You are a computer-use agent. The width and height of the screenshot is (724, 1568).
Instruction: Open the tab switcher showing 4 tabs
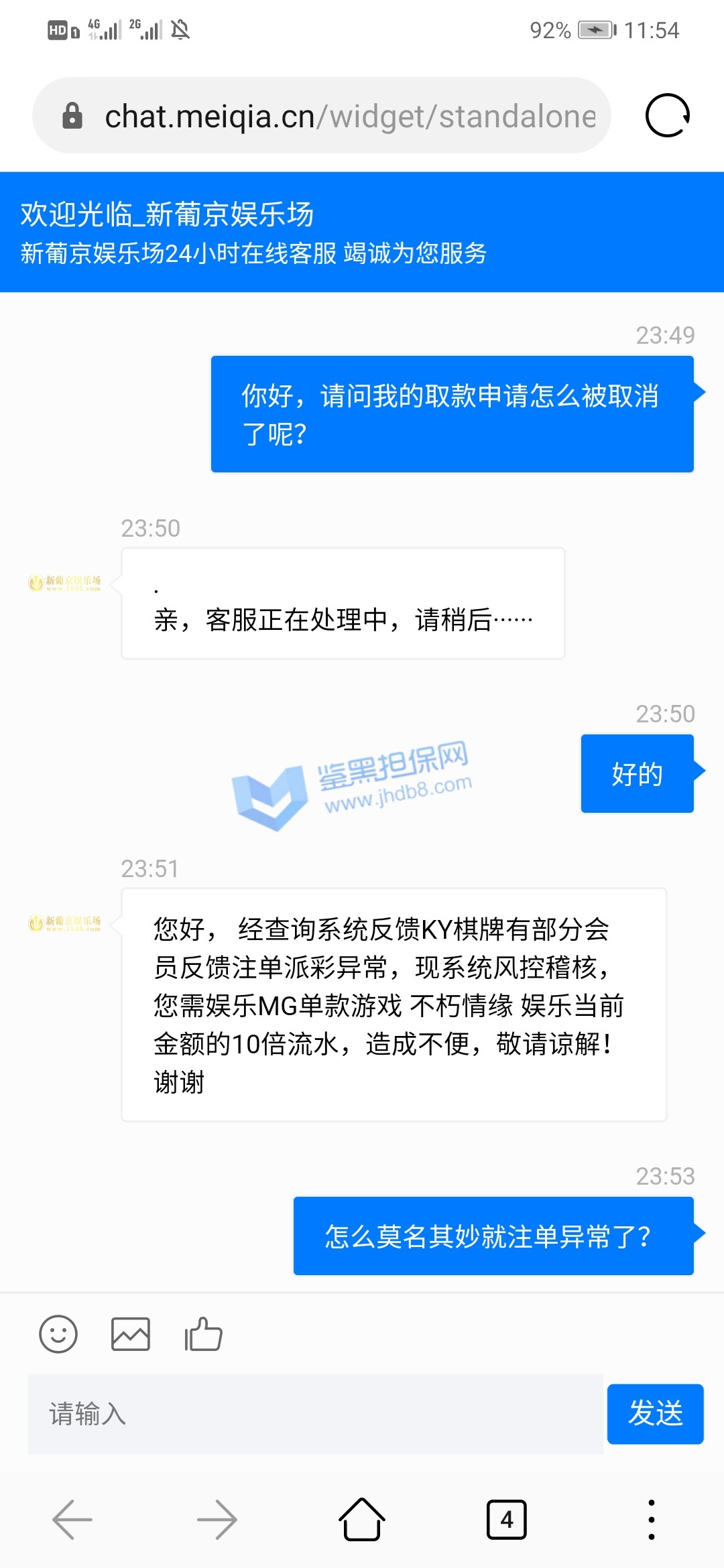506,1520
